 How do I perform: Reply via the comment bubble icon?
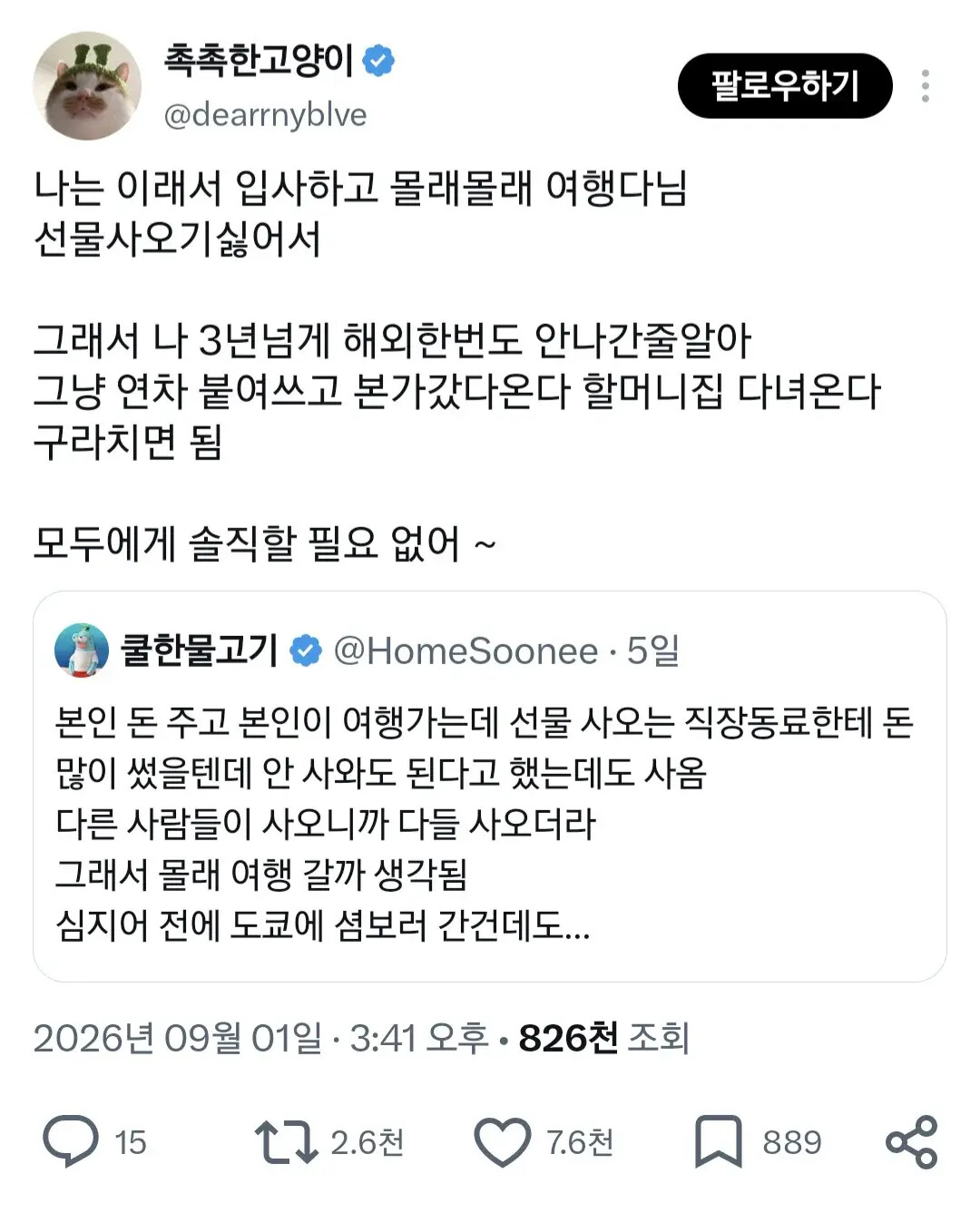[71, 1141]
